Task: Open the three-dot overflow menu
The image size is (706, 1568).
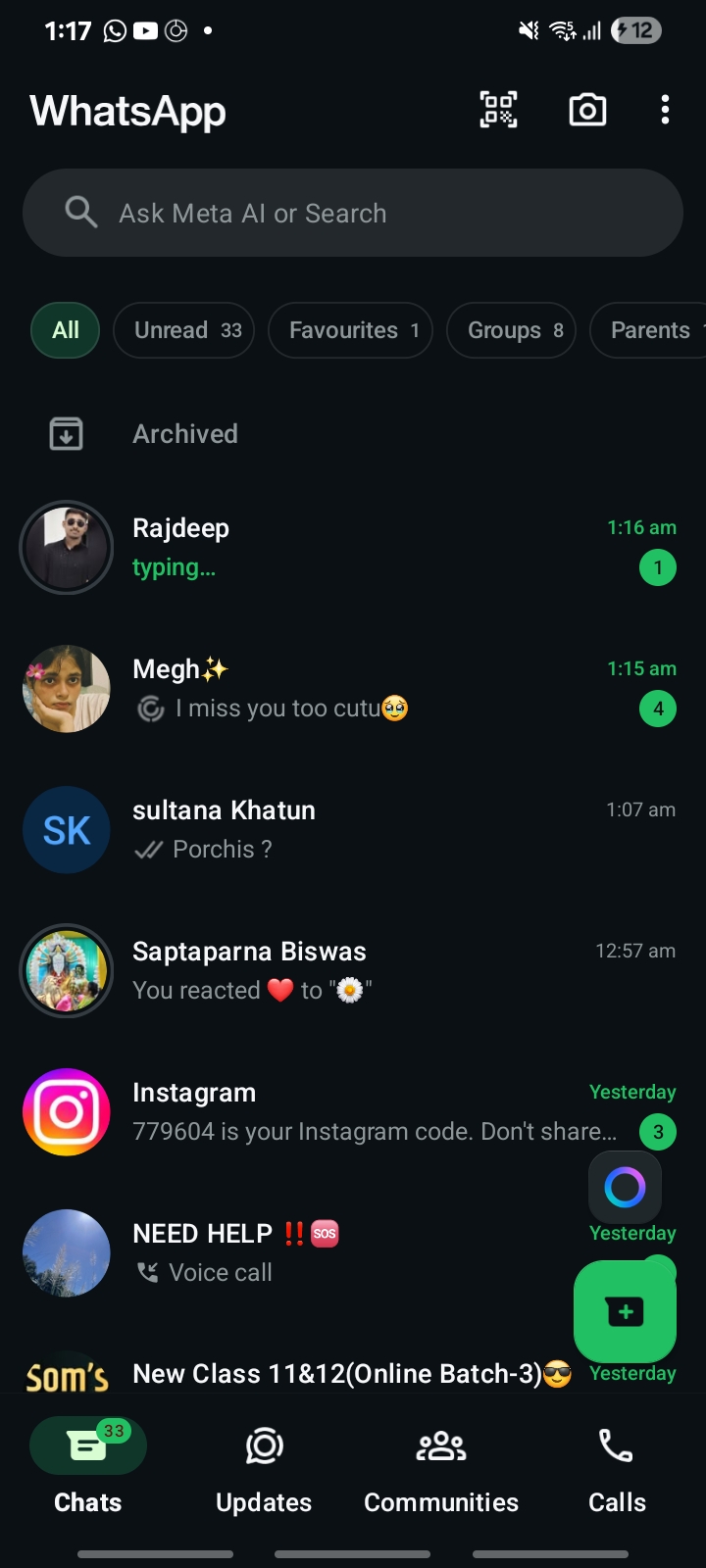Action: click(665, 110)
